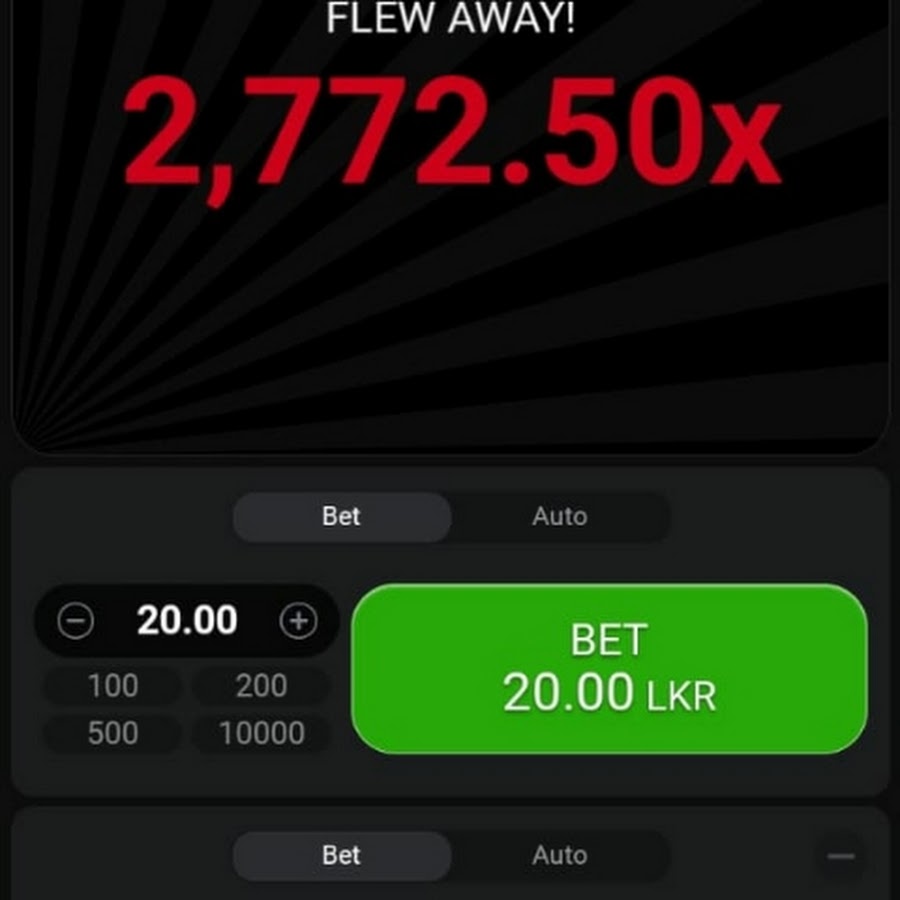900x900 pixels.
Task: Place the 20.00 LKR bet
Action: point(609,668)
